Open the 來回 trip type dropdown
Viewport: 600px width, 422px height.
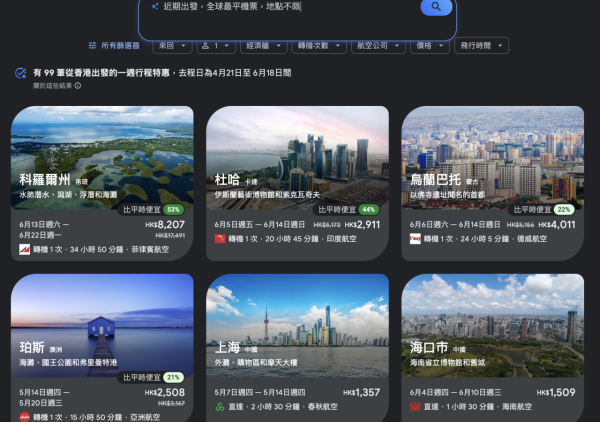(171, 46)
